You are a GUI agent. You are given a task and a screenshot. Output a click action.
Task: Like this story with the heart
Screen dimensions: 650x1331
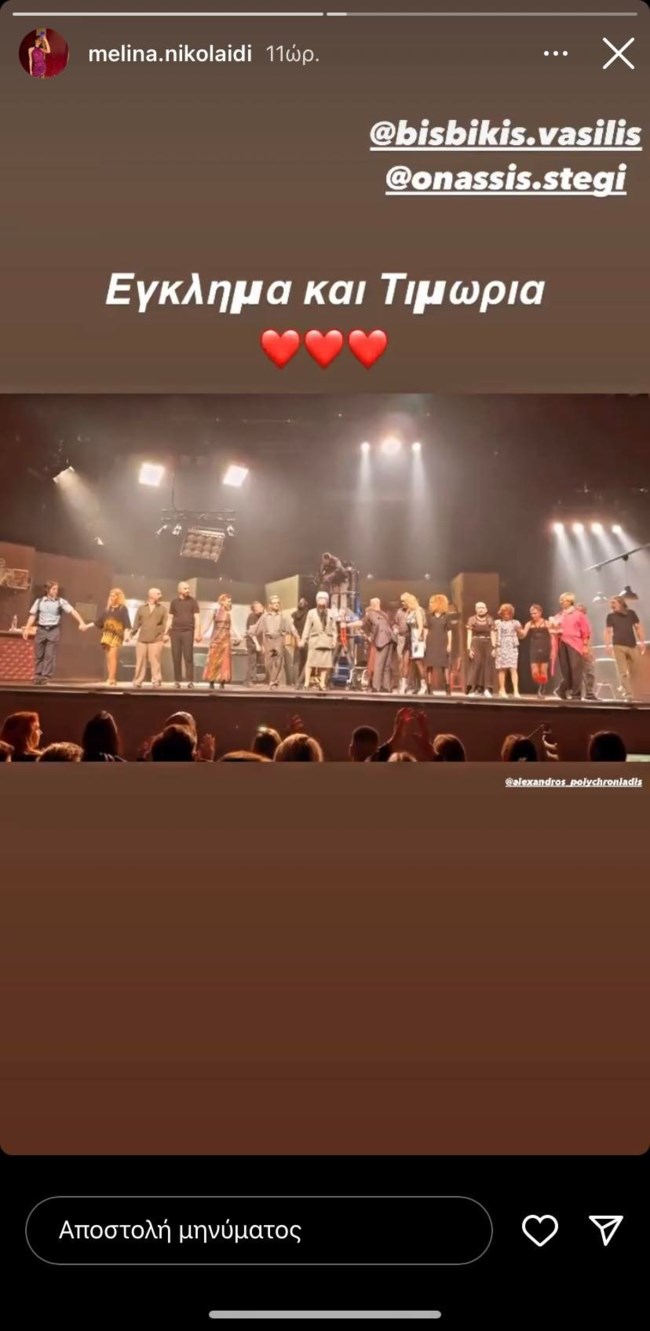540,1230
